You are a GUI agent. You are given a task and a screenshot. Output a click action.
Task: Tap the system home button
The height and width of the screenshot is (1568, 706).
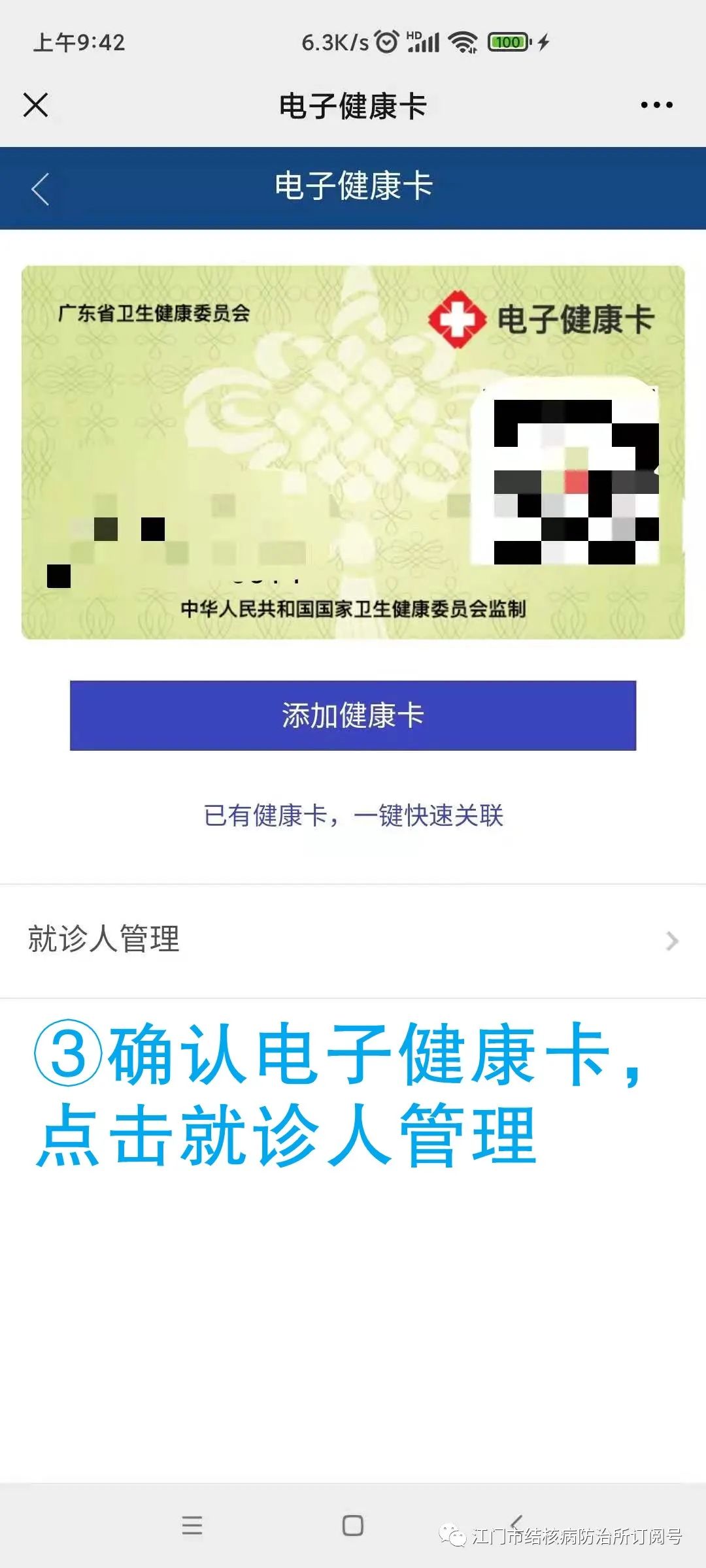click(353, 1526)
